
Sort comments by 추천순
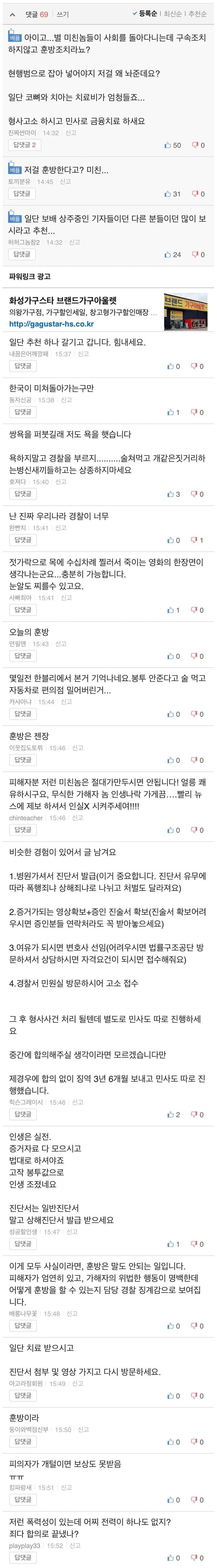197,13
